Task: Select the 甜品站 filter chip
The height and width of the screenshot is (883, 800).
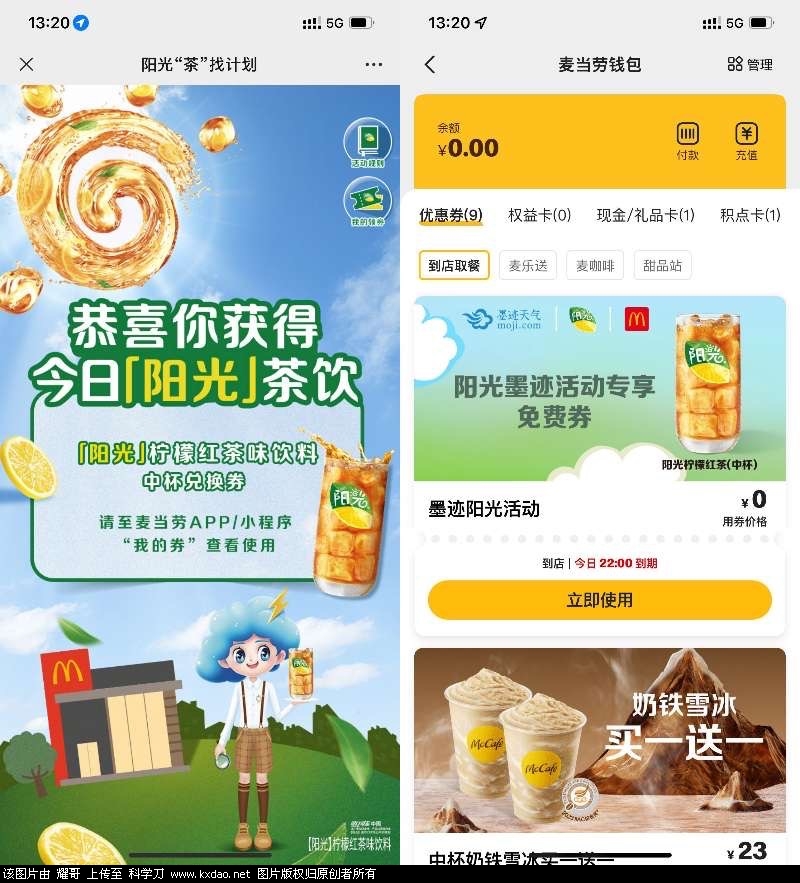Action: (662, 265)
